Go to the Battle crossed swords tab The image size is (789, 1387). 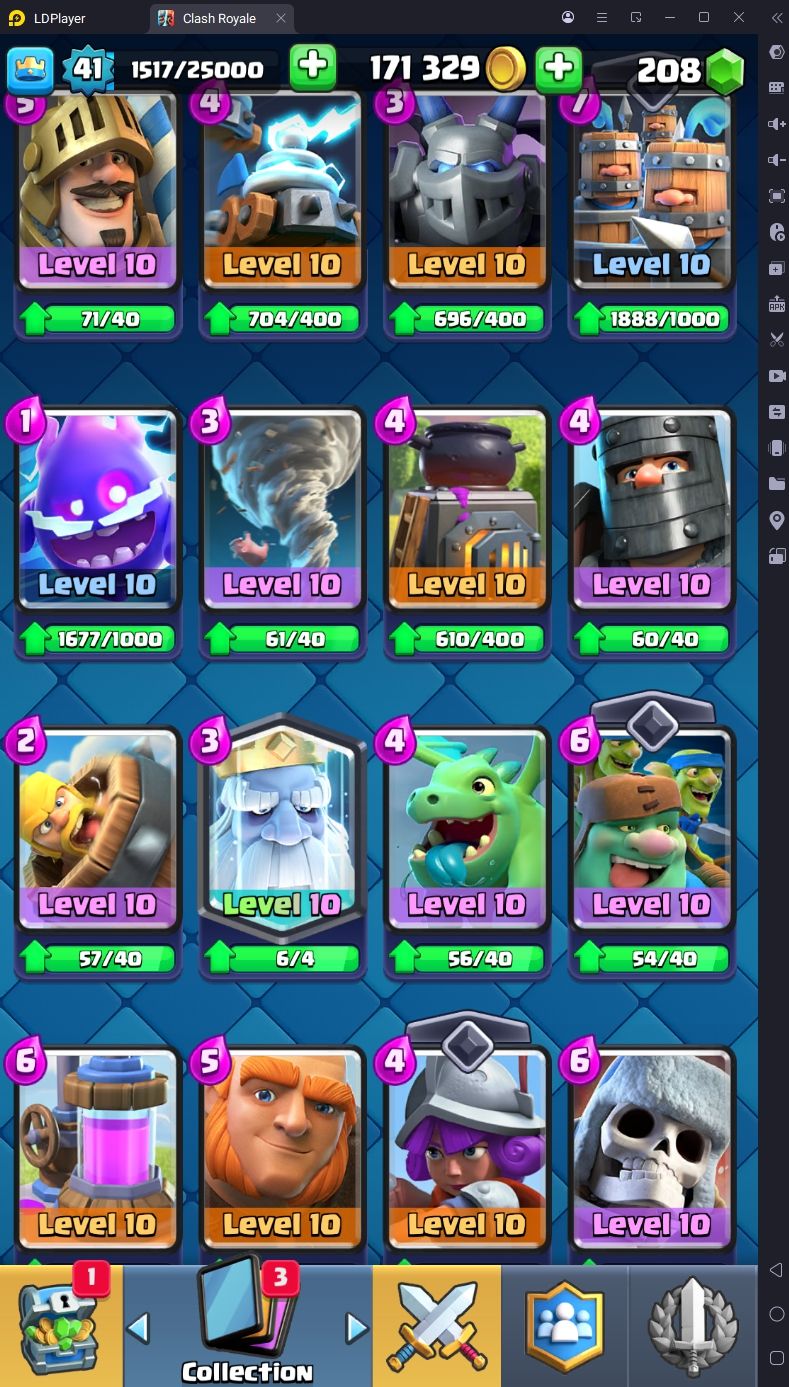click(437, 1326)
